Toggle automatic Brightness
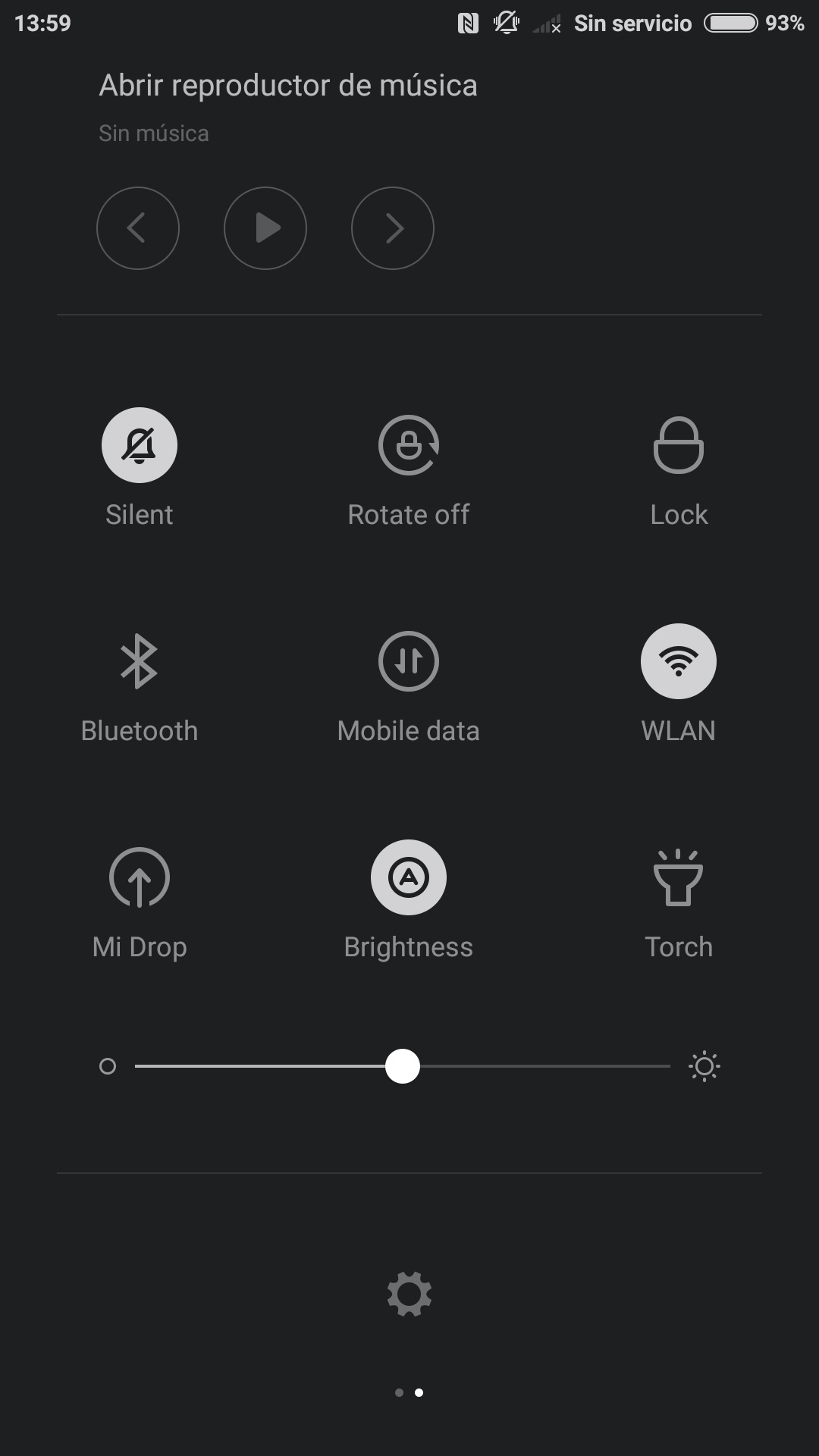This screenshot has width=819, height=1456. tap(409, 877)
